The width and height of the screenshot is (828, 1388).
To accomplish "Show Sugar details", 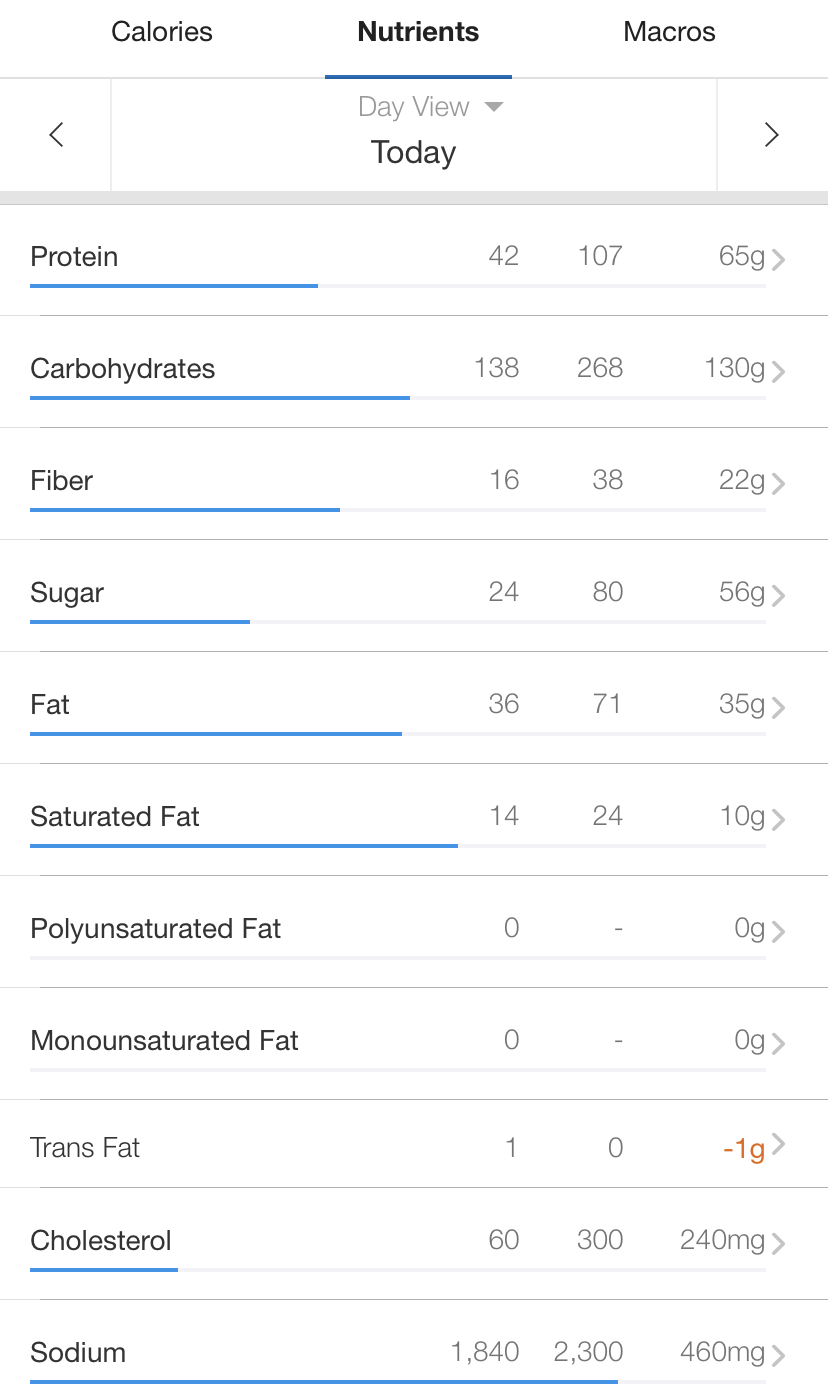I will tap(414, 595).
